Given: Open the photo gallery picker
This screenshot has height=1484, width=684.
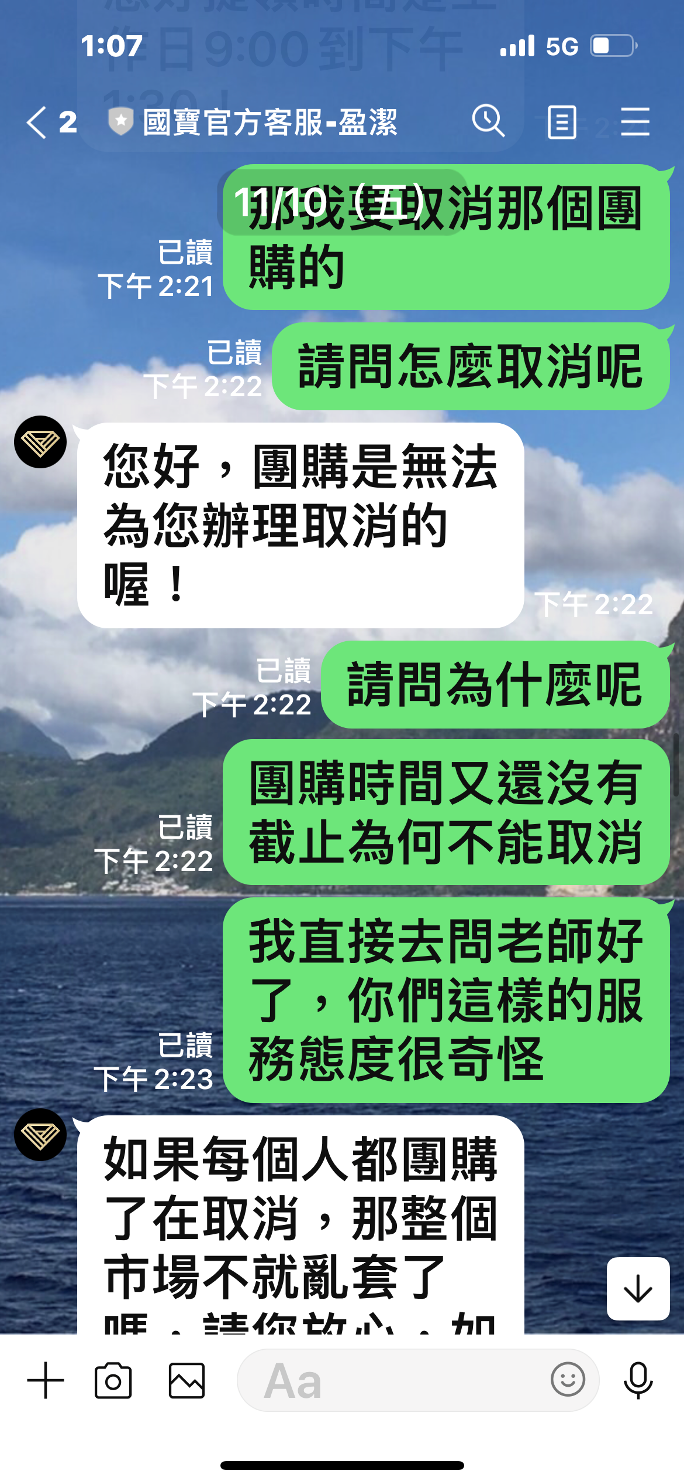Looking at the screenshot, I should coord(187,1381).
